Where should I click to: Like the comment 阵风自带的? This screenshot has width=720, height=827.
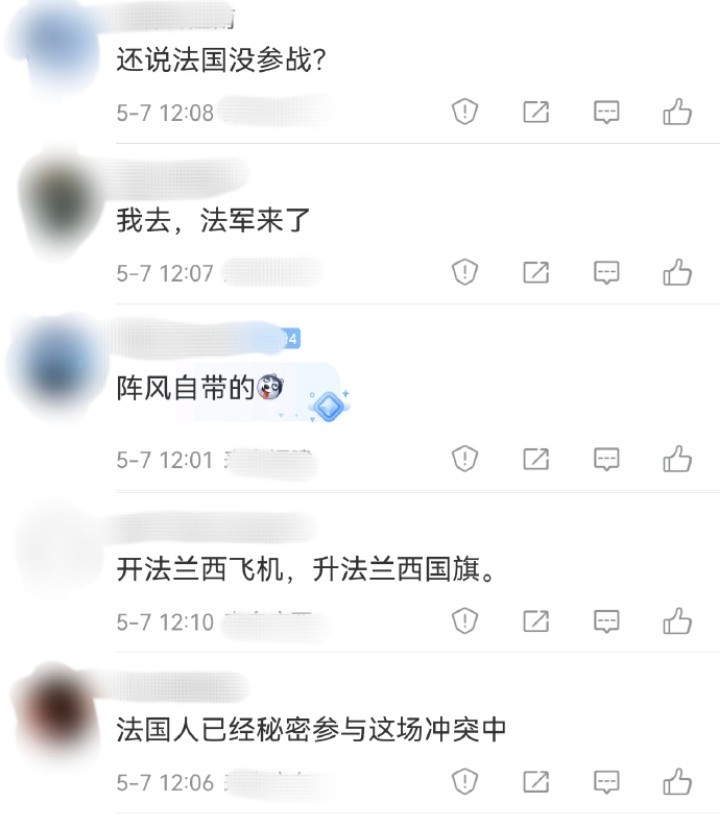tap(677, 459)
